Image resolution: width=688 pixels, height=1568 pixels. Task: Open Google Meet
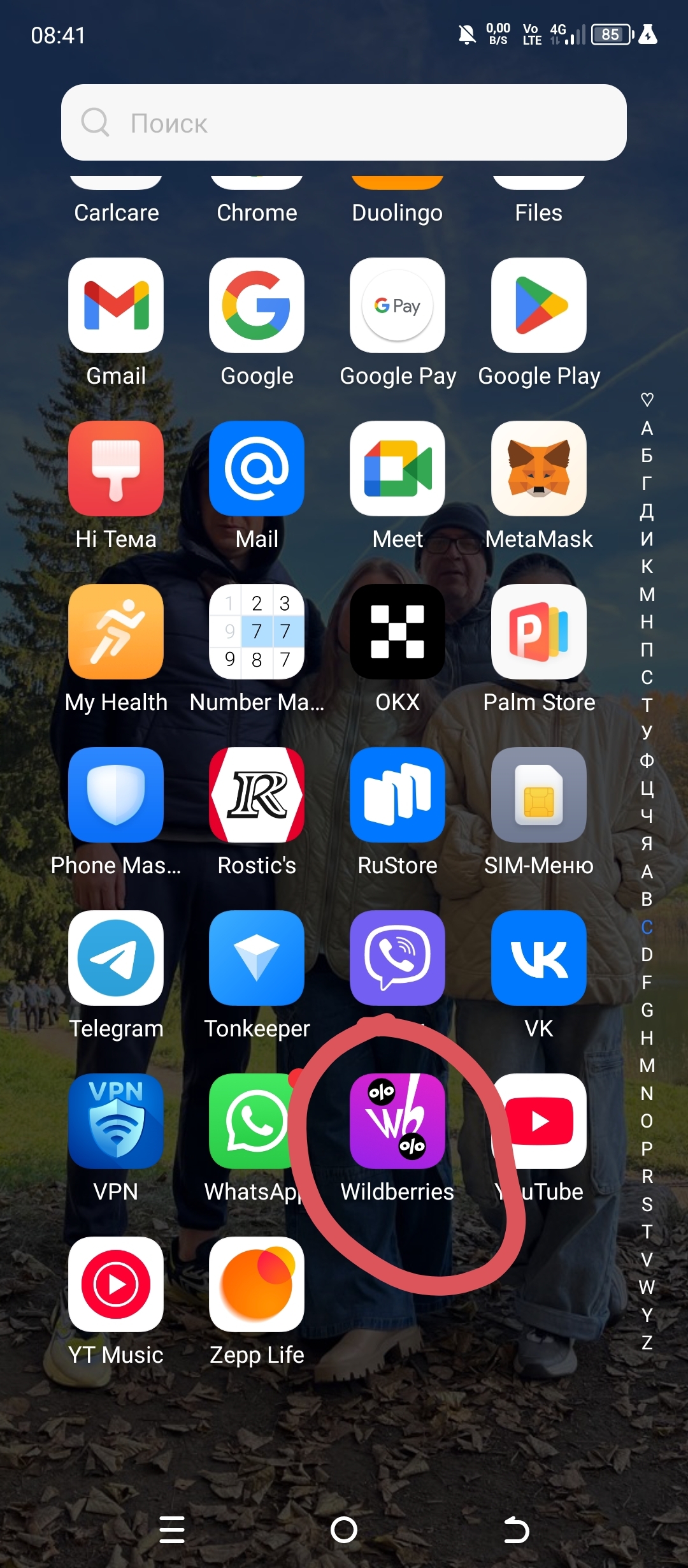pyautogui.click(x=398, y=469)
